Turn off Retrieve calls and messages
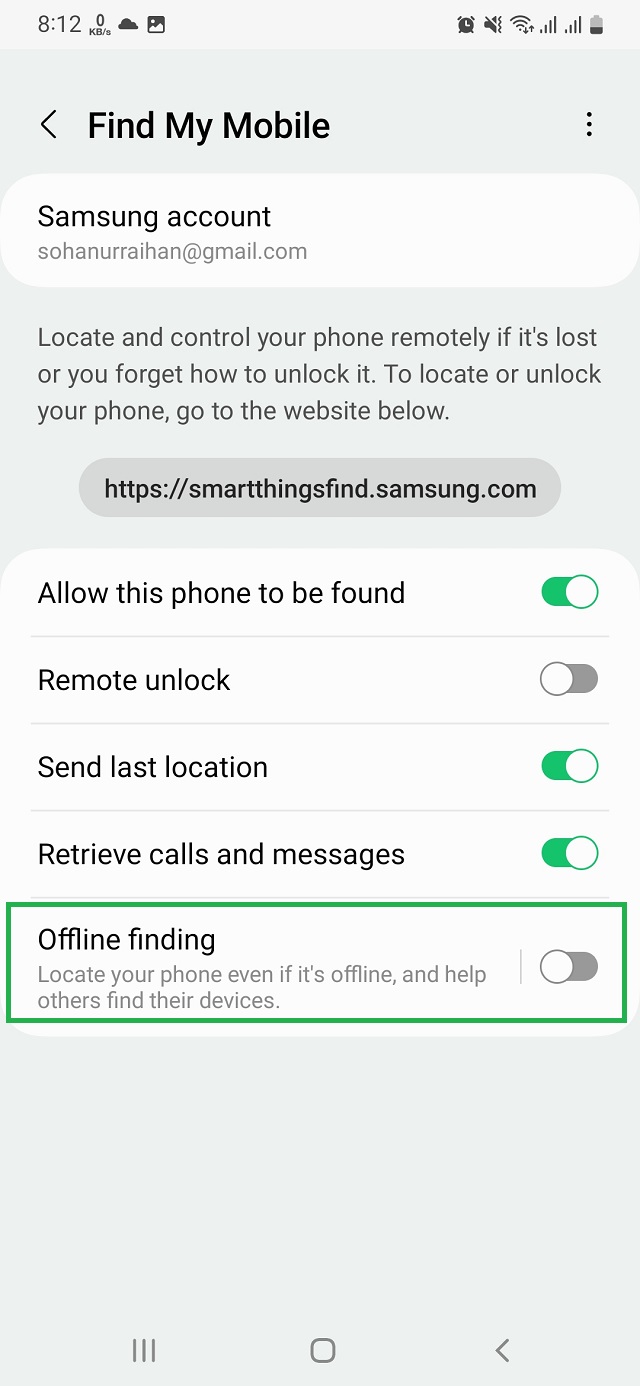The width and height of the screenshot is (640, 1386). pyautogui.click(x=569, y=854)
